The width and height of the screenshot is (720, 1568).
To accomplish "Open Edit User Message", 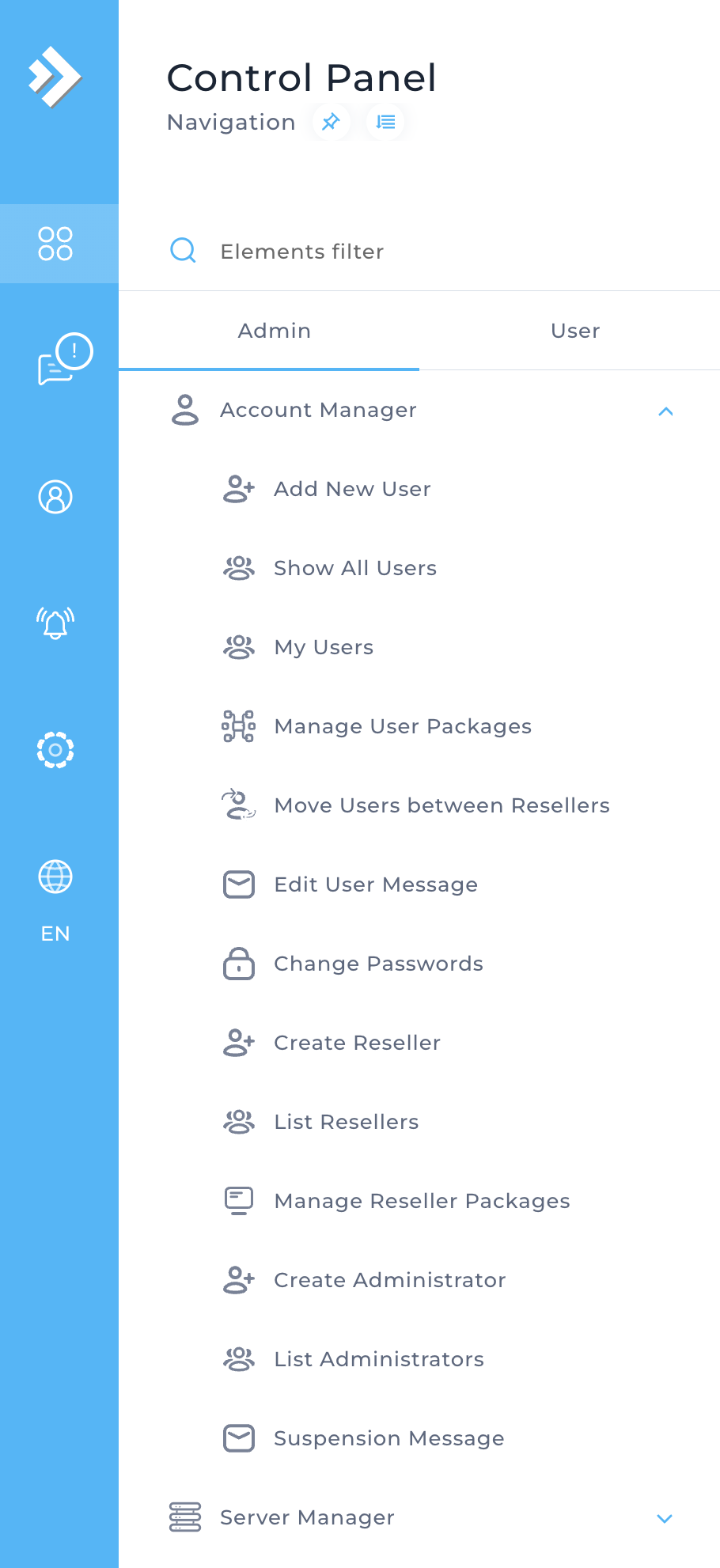I will point(376,884).
